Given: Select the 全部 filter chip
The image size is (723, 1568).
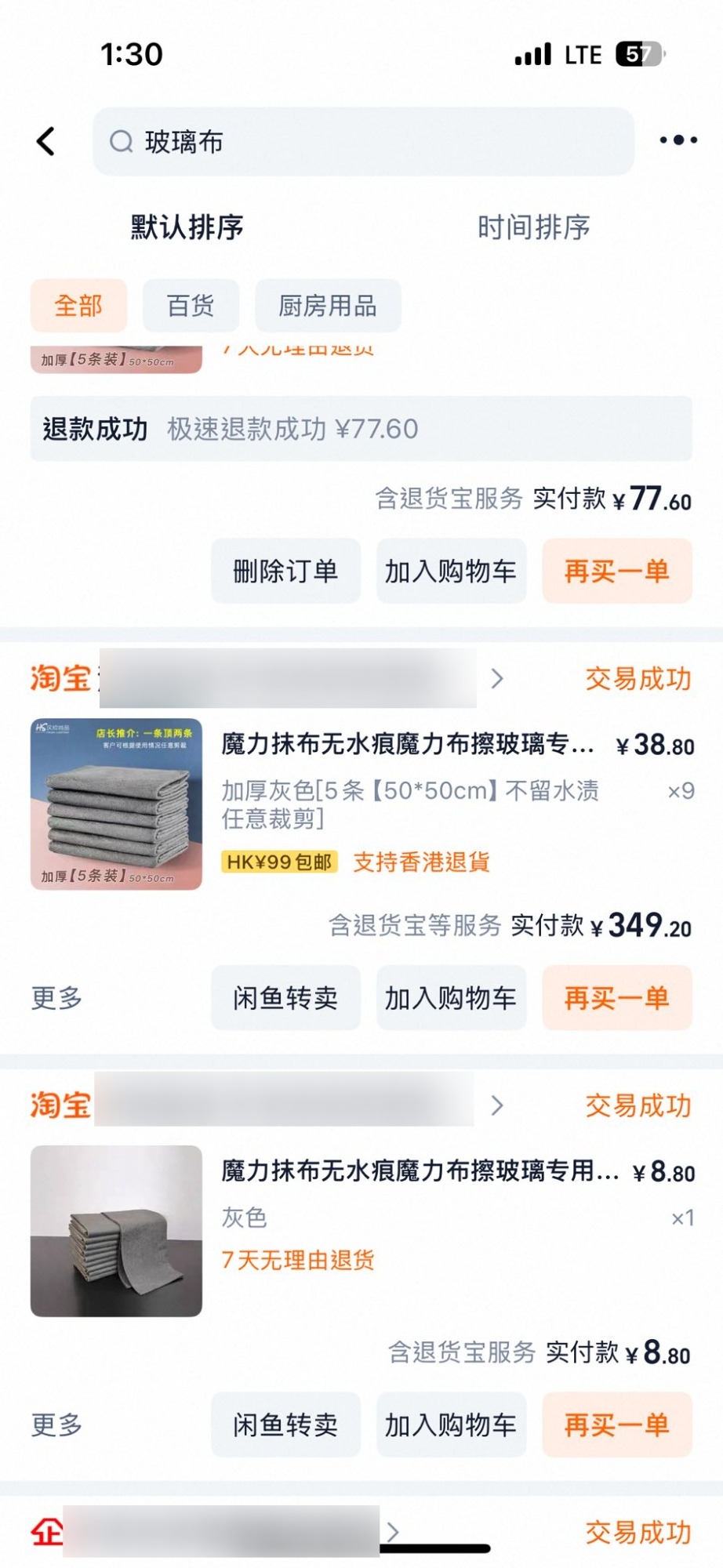Looking at the screenshot, I should click(x=78, y=306).
